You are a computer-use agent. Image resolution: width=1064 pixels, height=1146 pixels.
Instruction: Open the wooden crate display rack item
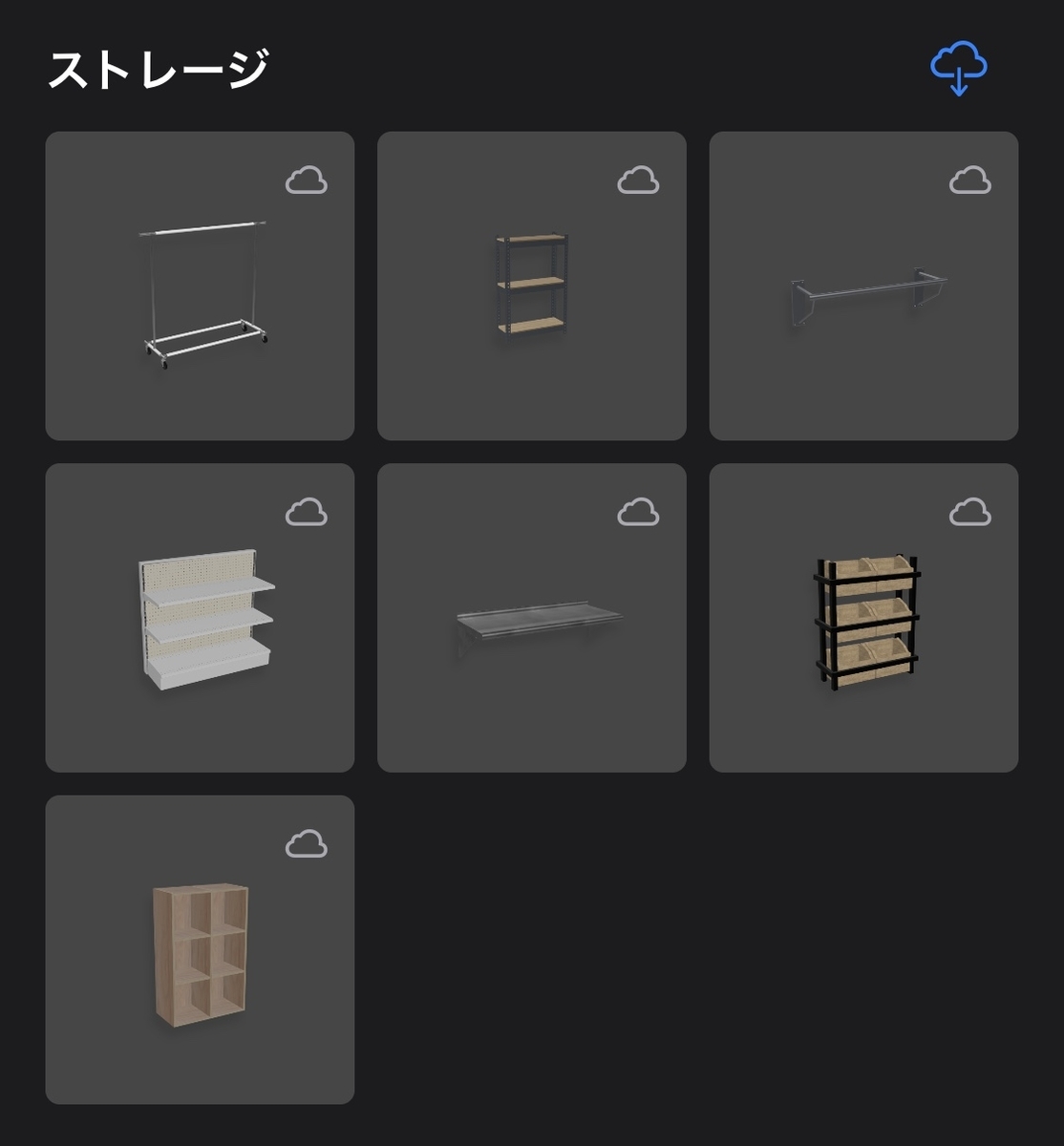[x=863, y=621]
